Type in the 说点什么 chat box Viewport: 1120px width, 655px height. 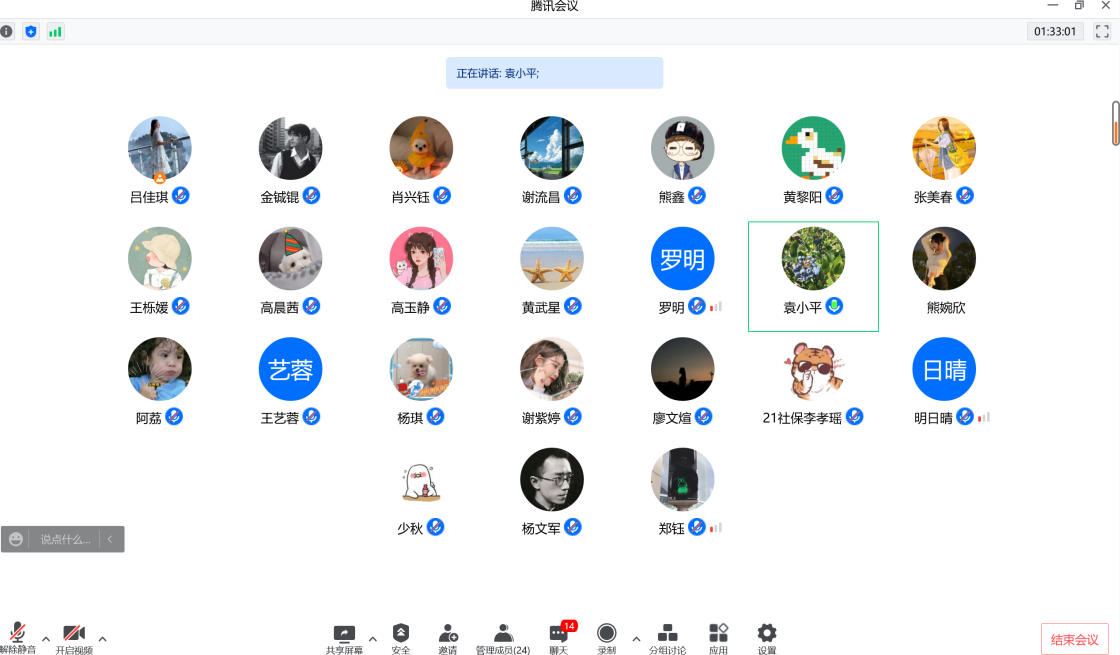pyautogui.click(x=65, y=539)
